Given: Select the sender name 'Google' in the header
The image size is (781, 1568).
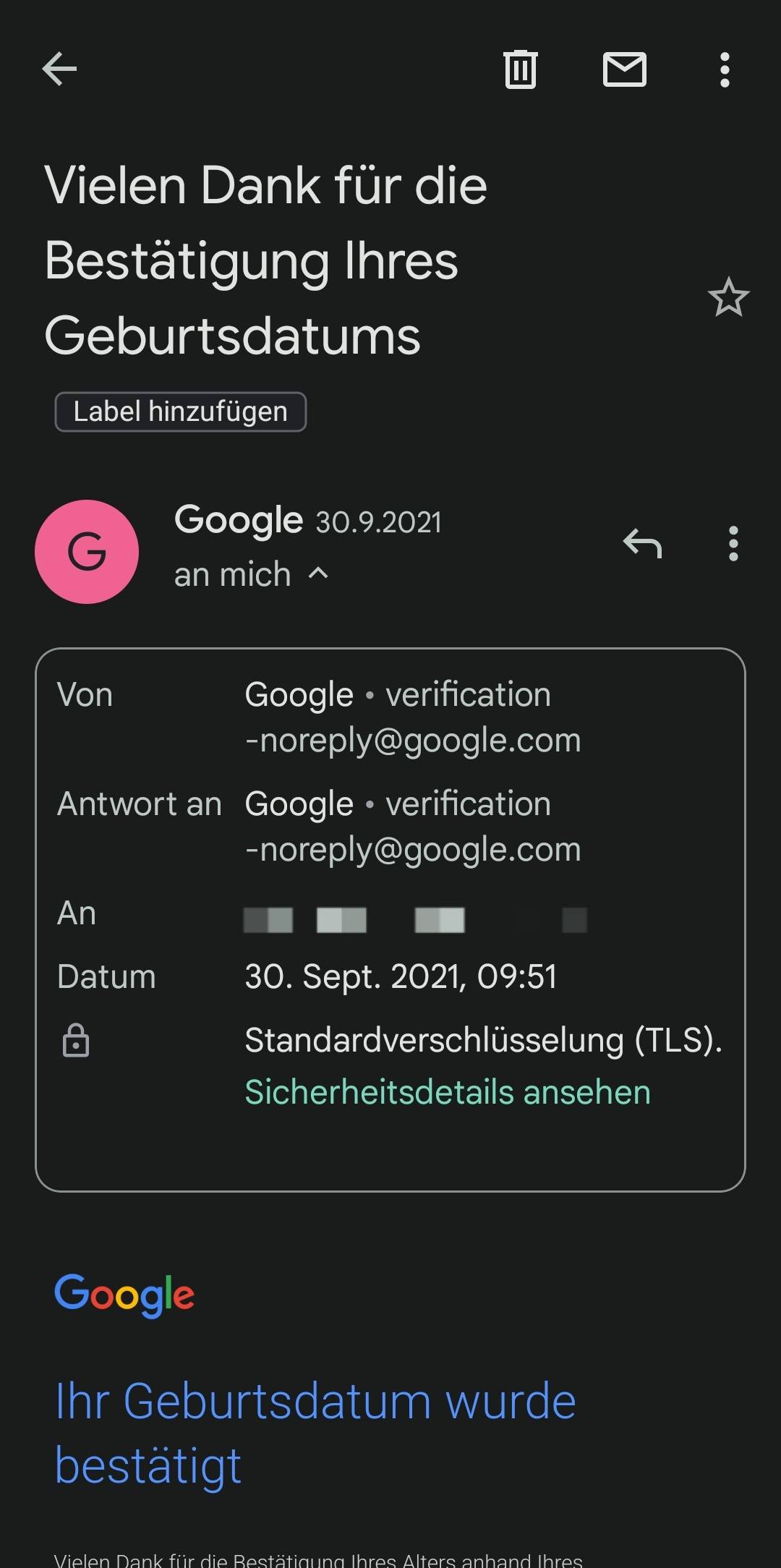Looking at the screenshot, I should [x=239, y=519].
